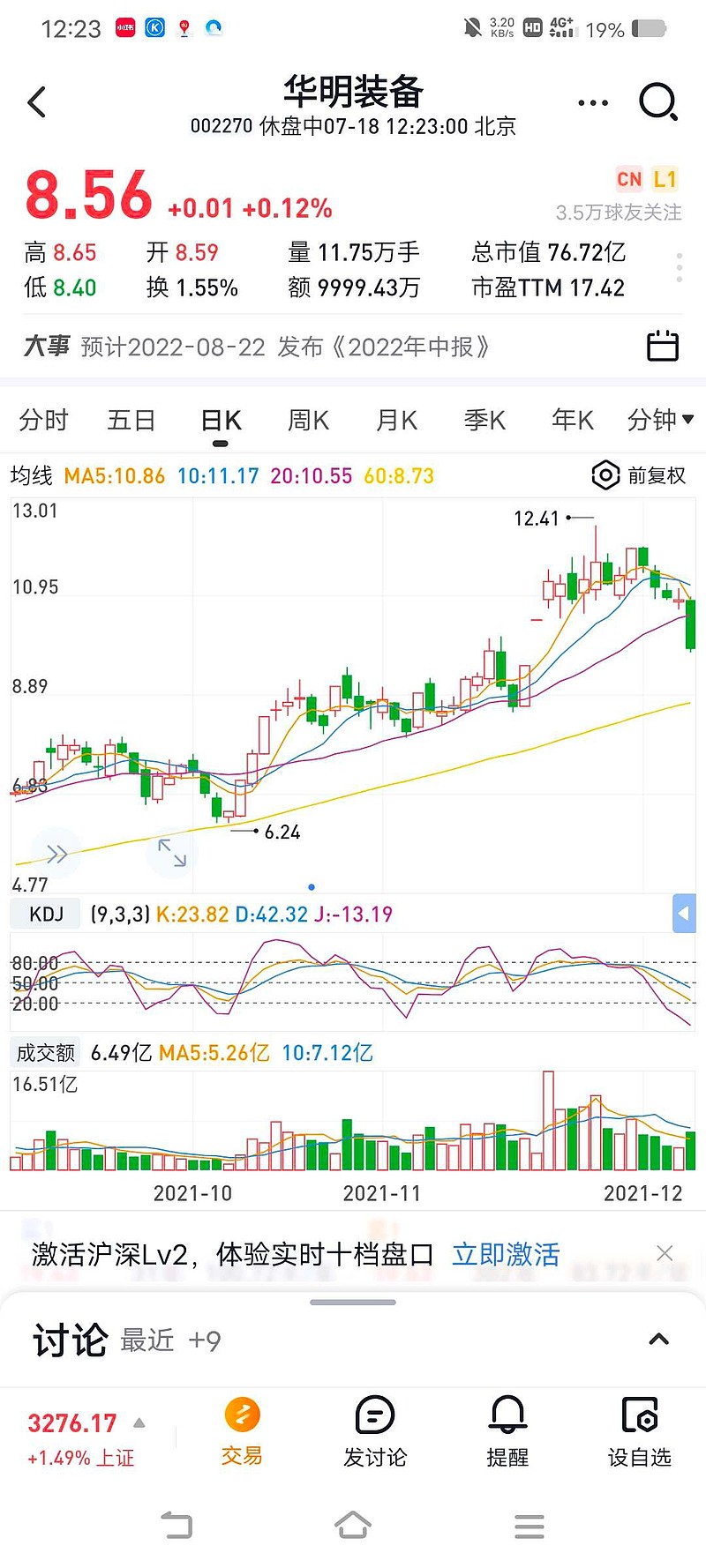Image resolution: width=706 pixels, height=1568 pixels.
Task: Open the 交易 trade button
Action: (x=242, y=1431)
